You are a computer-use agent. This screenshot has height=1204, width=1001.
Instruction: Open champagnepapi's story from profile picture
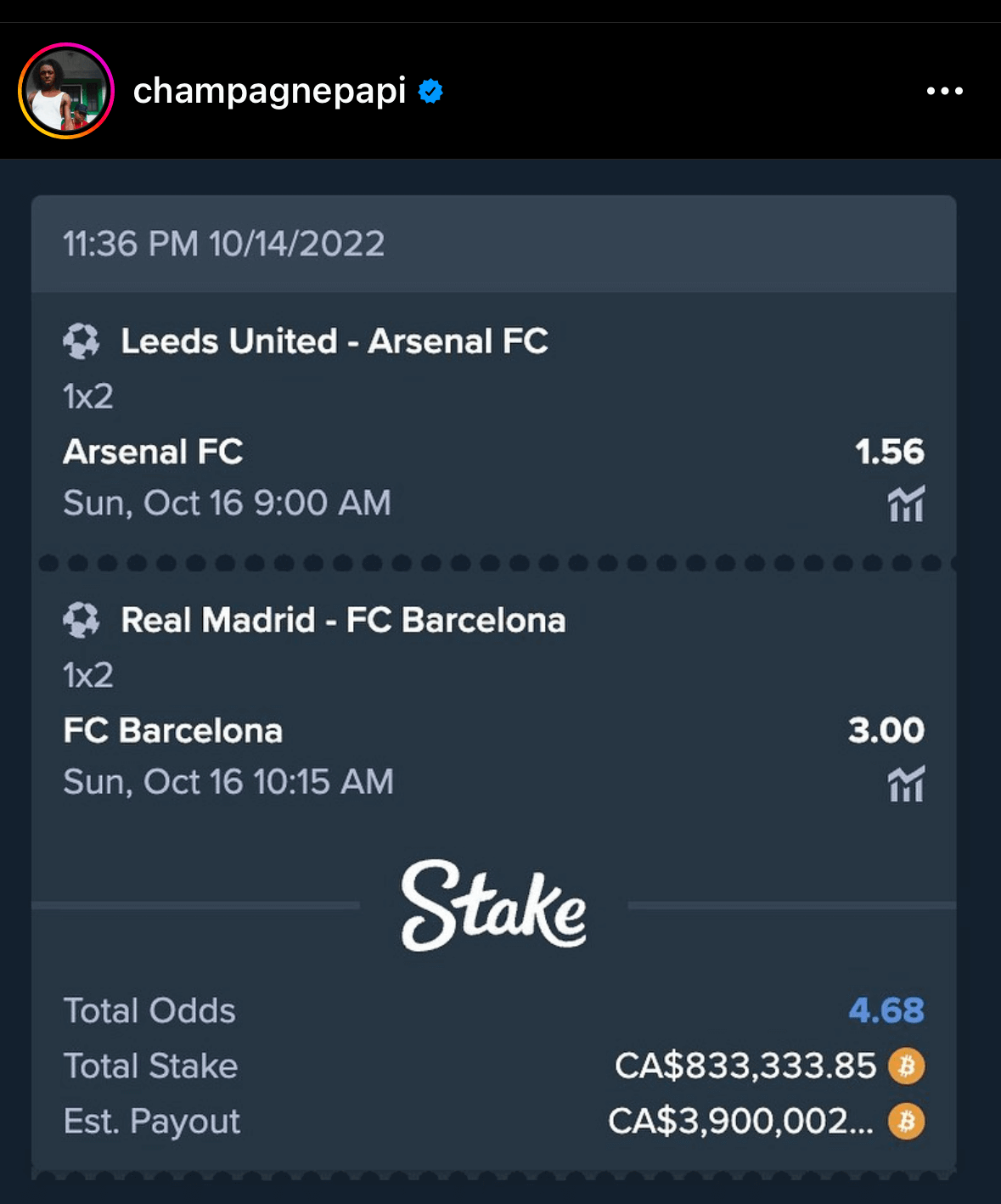(66, 91)
